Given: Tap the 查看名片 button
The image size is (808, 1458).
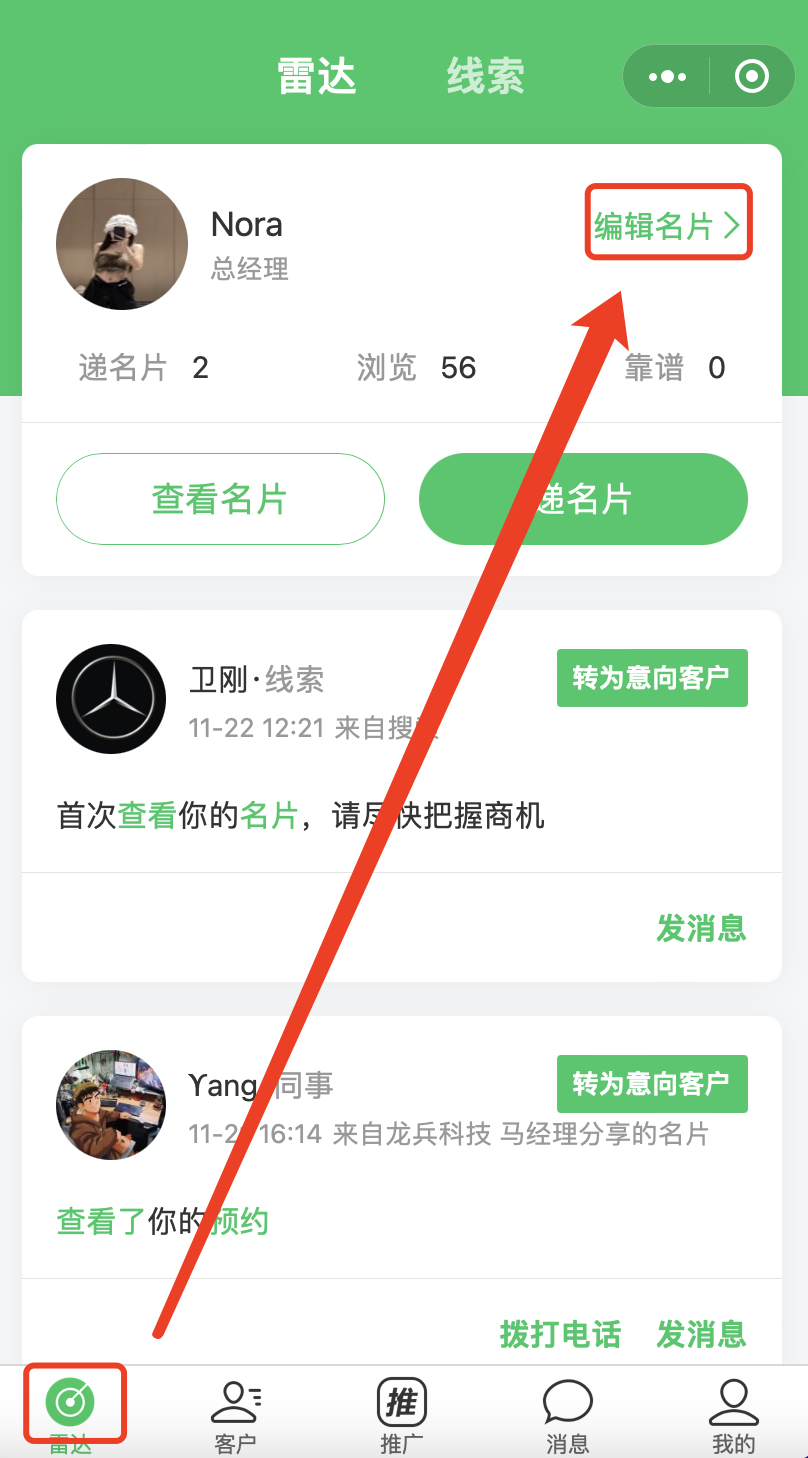Looking at the screenshot, I should click(220, 499).
